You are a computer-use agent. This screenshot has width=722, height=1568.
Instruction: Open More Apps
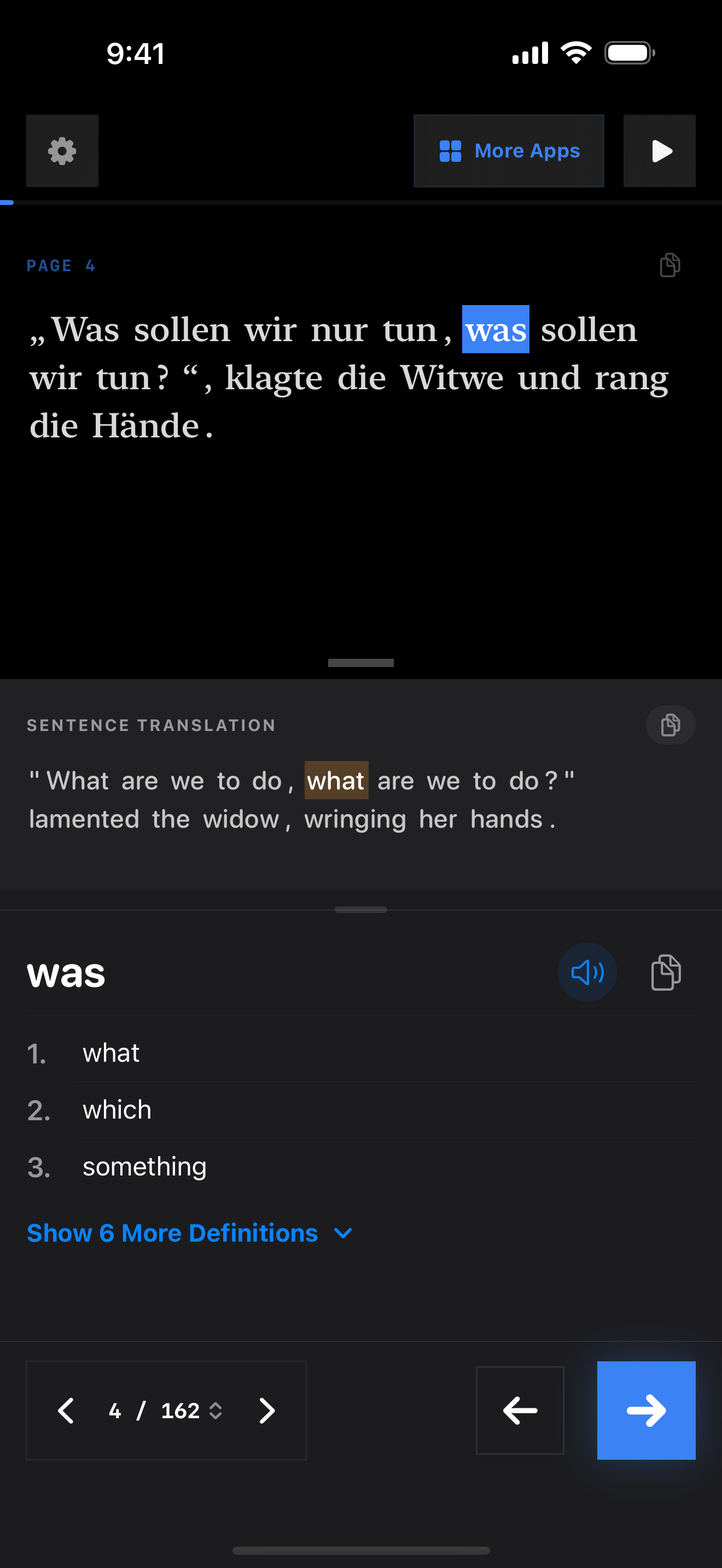508,151
